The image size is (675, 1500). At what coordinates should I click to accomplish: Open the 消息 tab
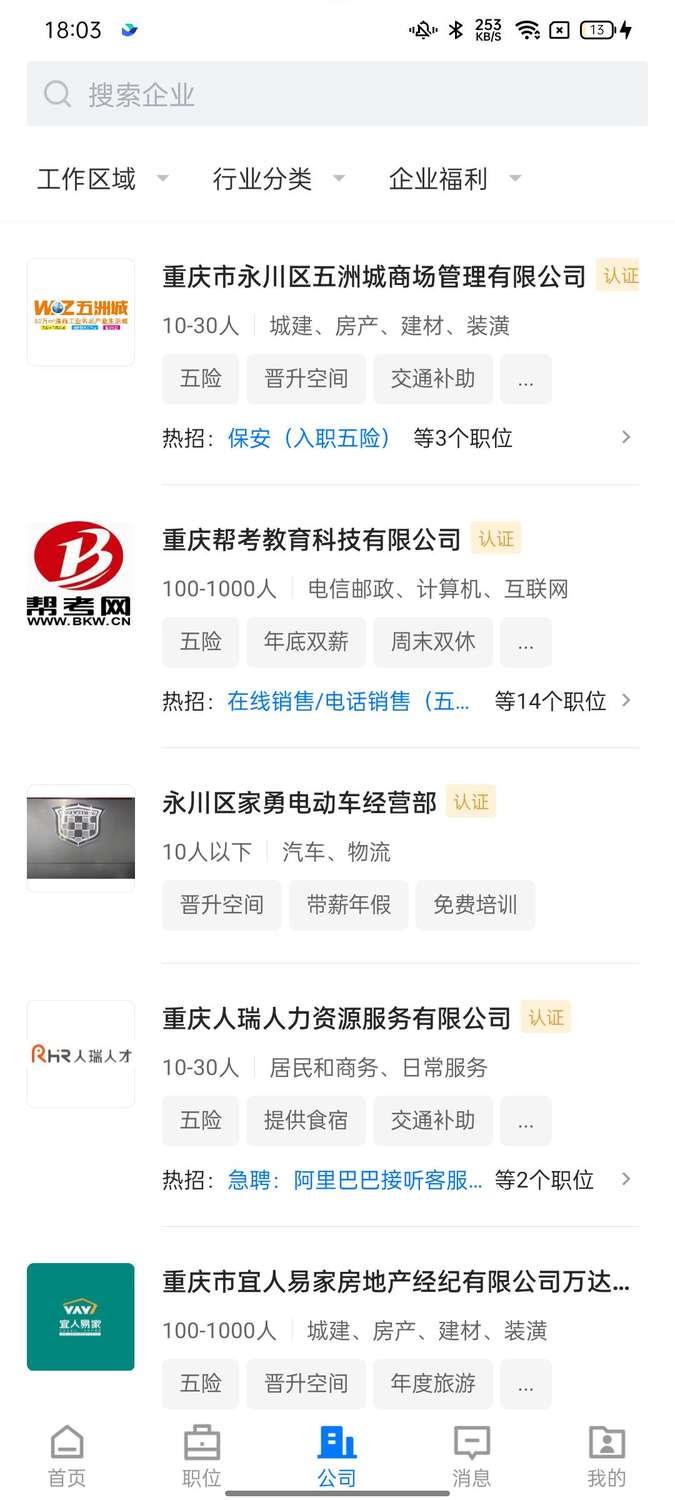pos(471,1456)
